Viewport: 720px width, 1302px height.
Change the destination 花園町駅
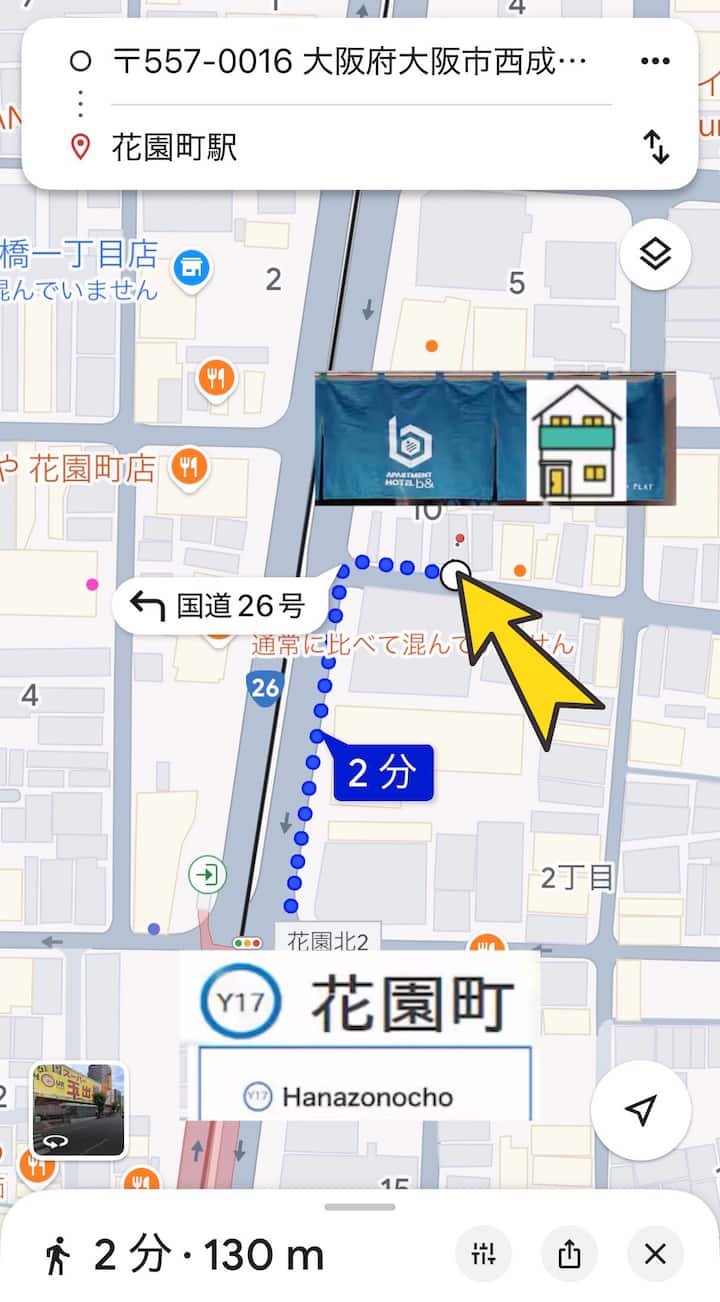click(345, 148)
